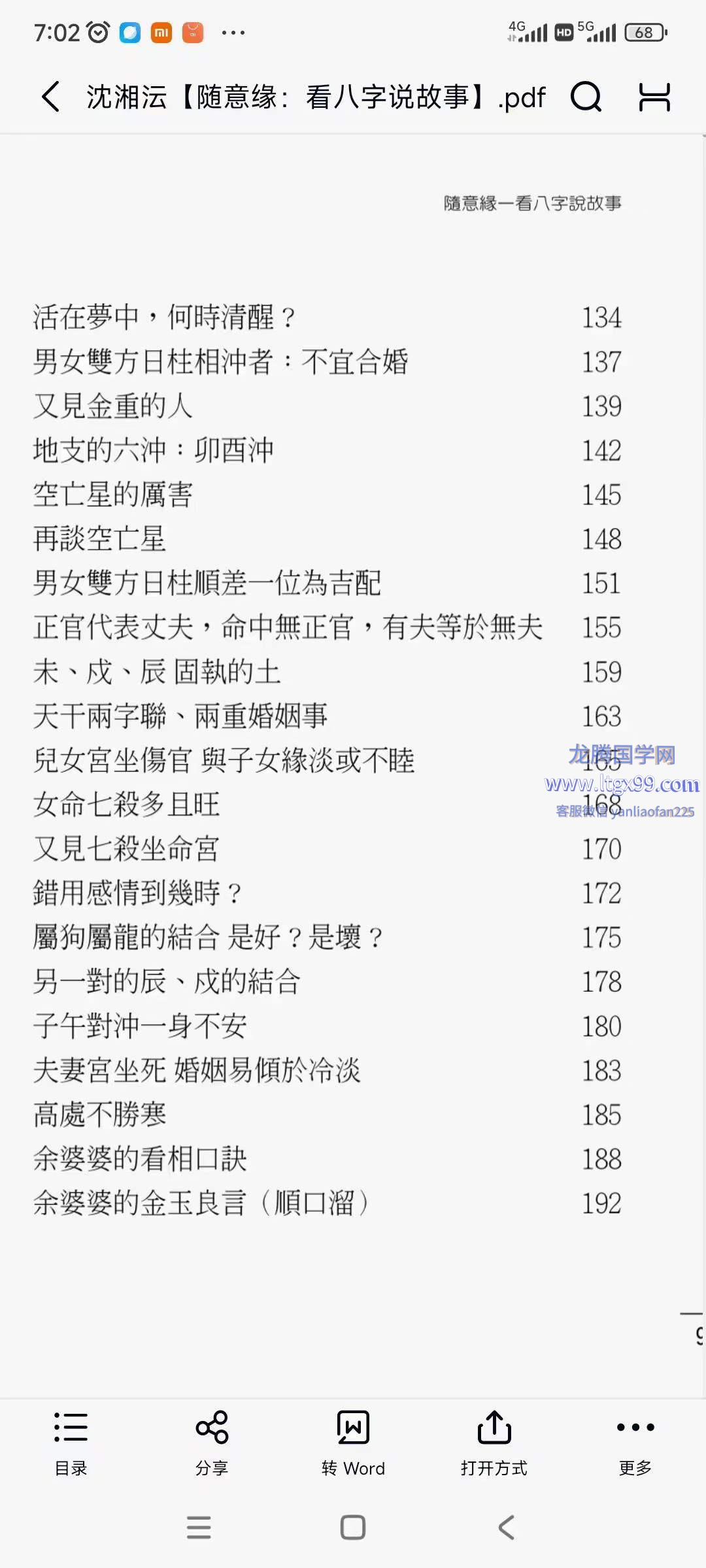Switch the page fit view mode
The height and width of the screenshot is (1568, 706).
coord(654,97)
